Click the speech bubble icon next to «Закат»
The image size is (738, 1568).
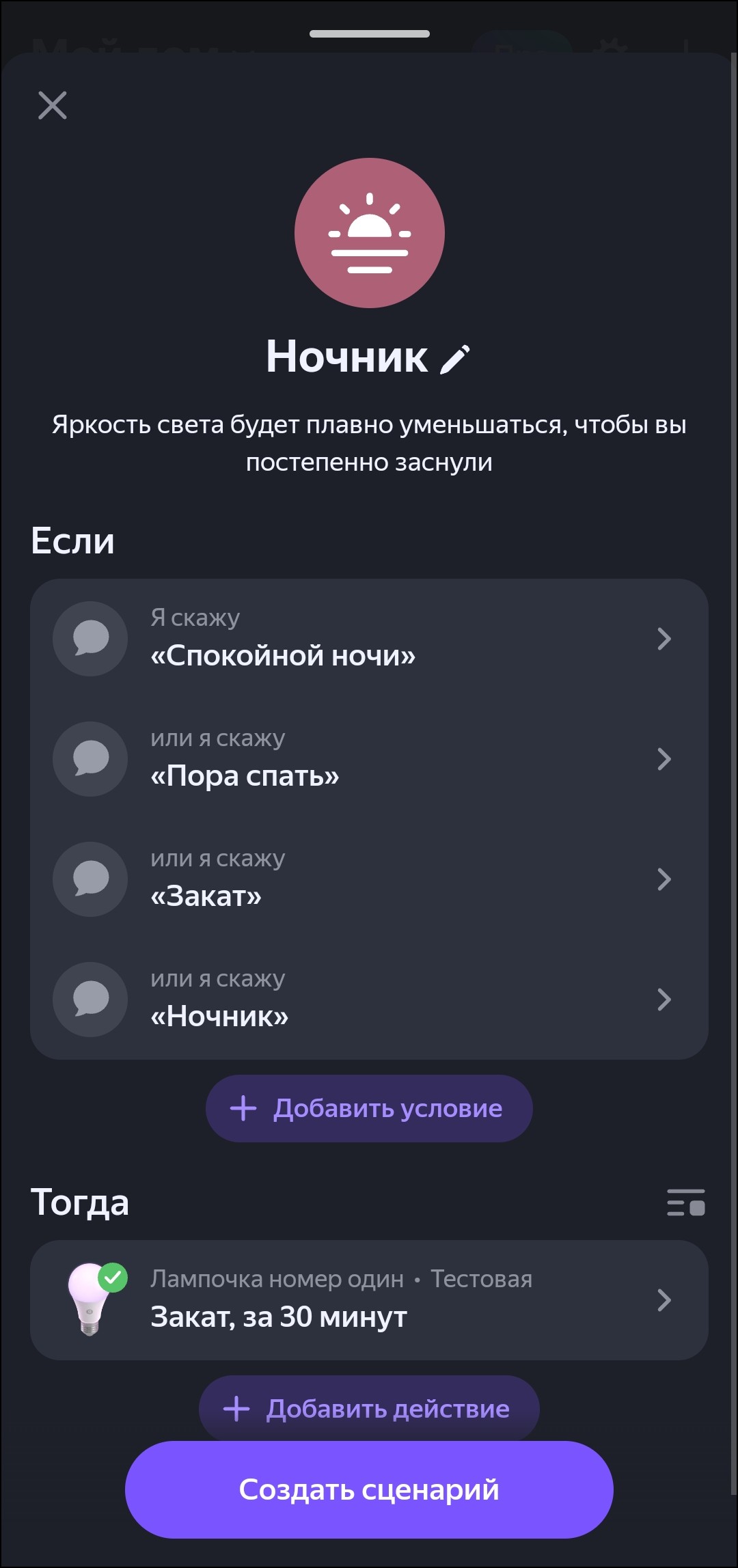[90, 879]
